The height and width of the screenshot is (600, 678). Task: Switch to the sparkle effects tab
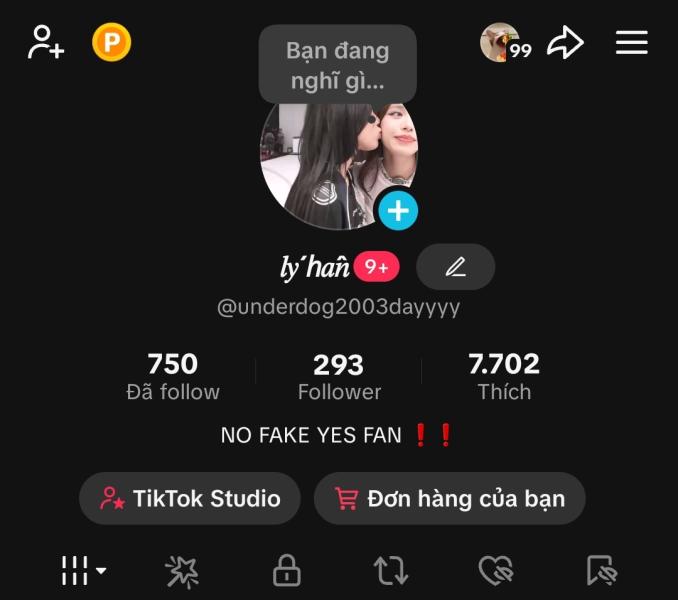[x=181, y=571]
